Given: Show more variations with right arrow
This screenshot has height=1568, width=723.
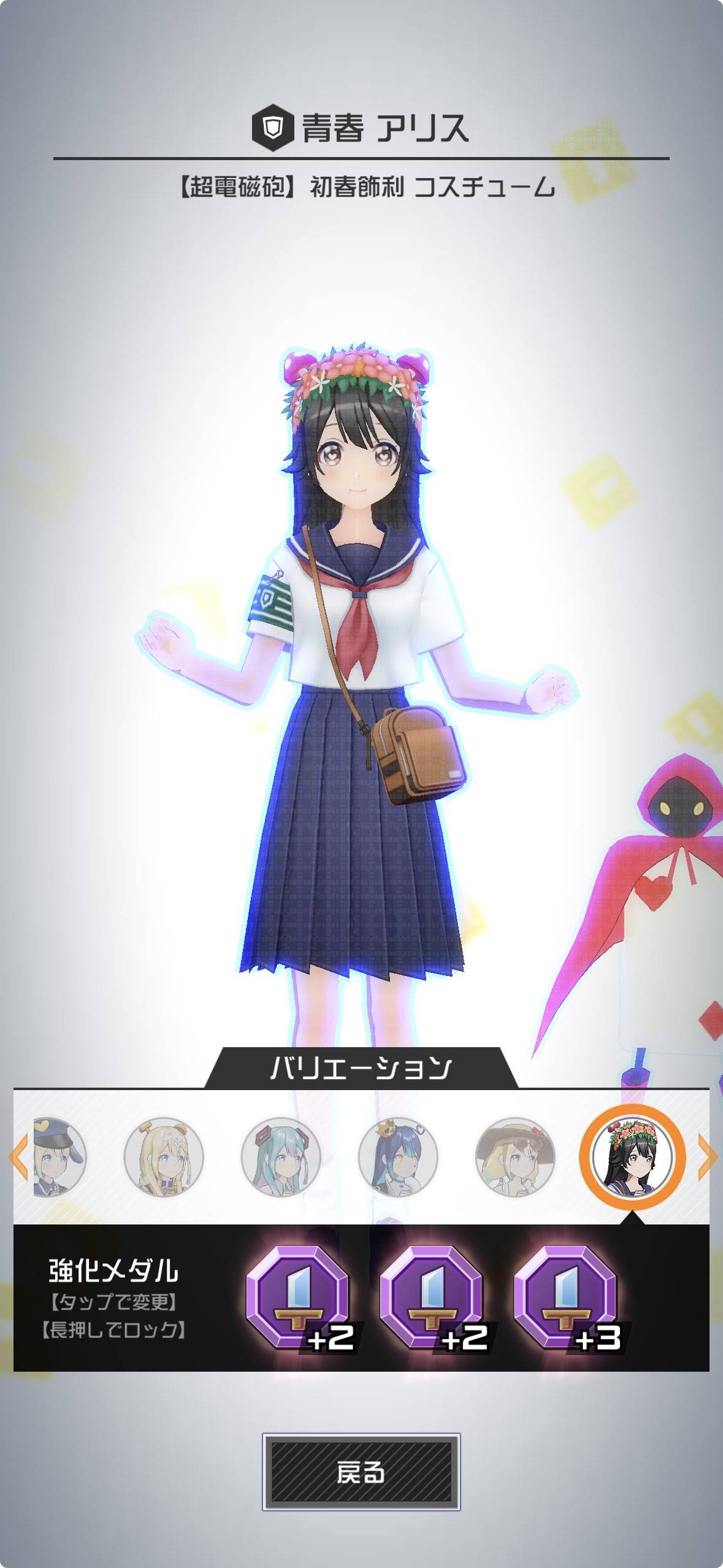Looking at the screenshot, I should click(707, 1157).
